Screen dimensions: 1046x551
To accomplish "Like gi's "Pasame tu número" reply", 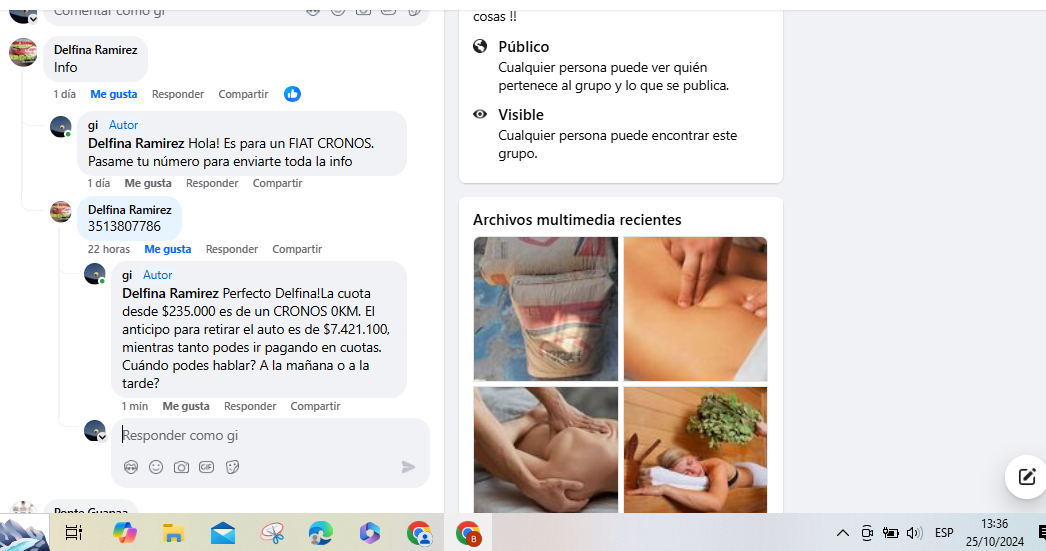I will 148,183.
